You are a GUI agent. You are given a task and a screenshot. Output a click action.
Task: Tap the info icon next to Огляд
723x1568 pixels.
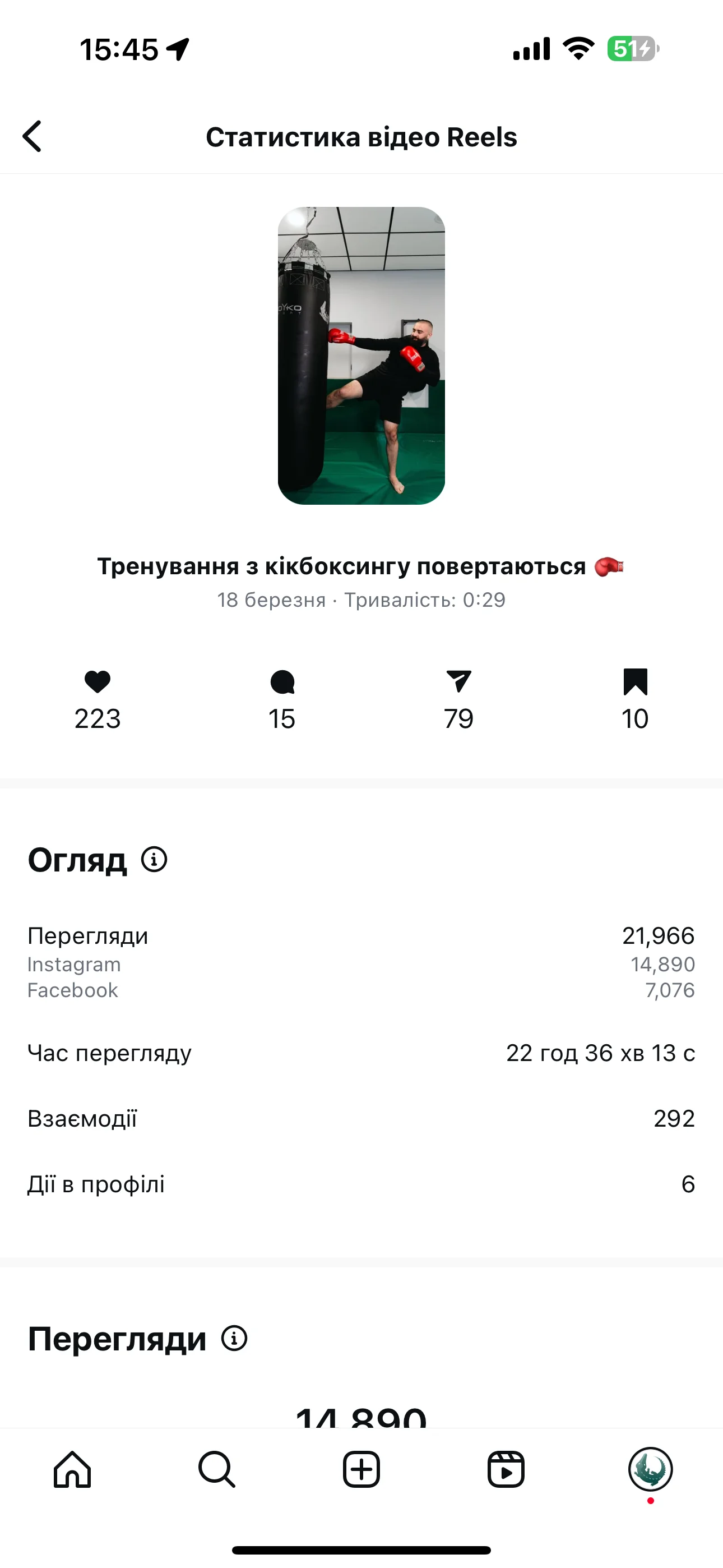click(154, 860)
